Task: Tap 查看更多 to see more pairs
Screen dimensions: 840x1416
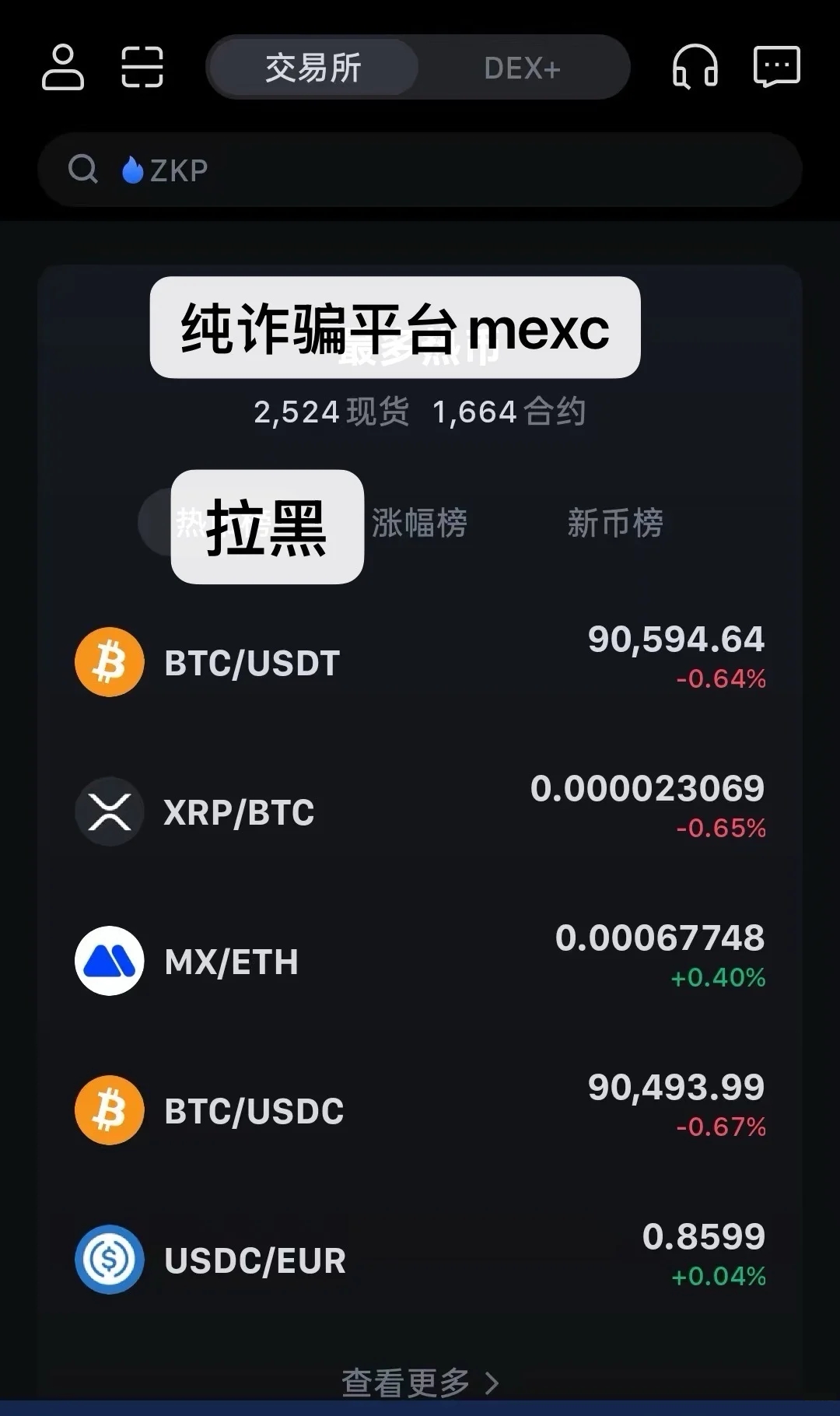Action: click(x=420, y=1383)
